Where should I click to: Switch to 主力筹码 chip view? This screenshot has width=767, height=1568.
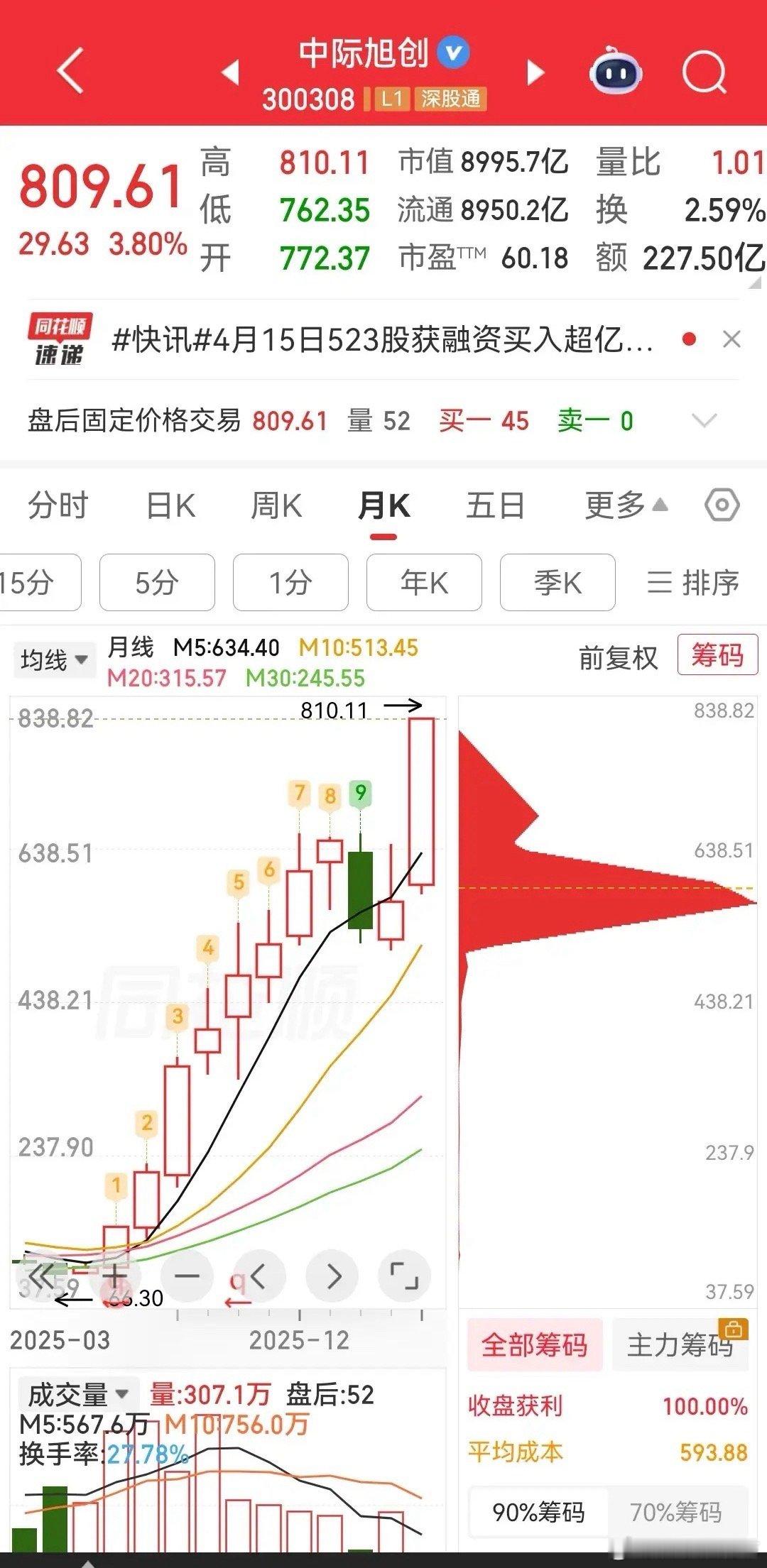coord(680,1344)
